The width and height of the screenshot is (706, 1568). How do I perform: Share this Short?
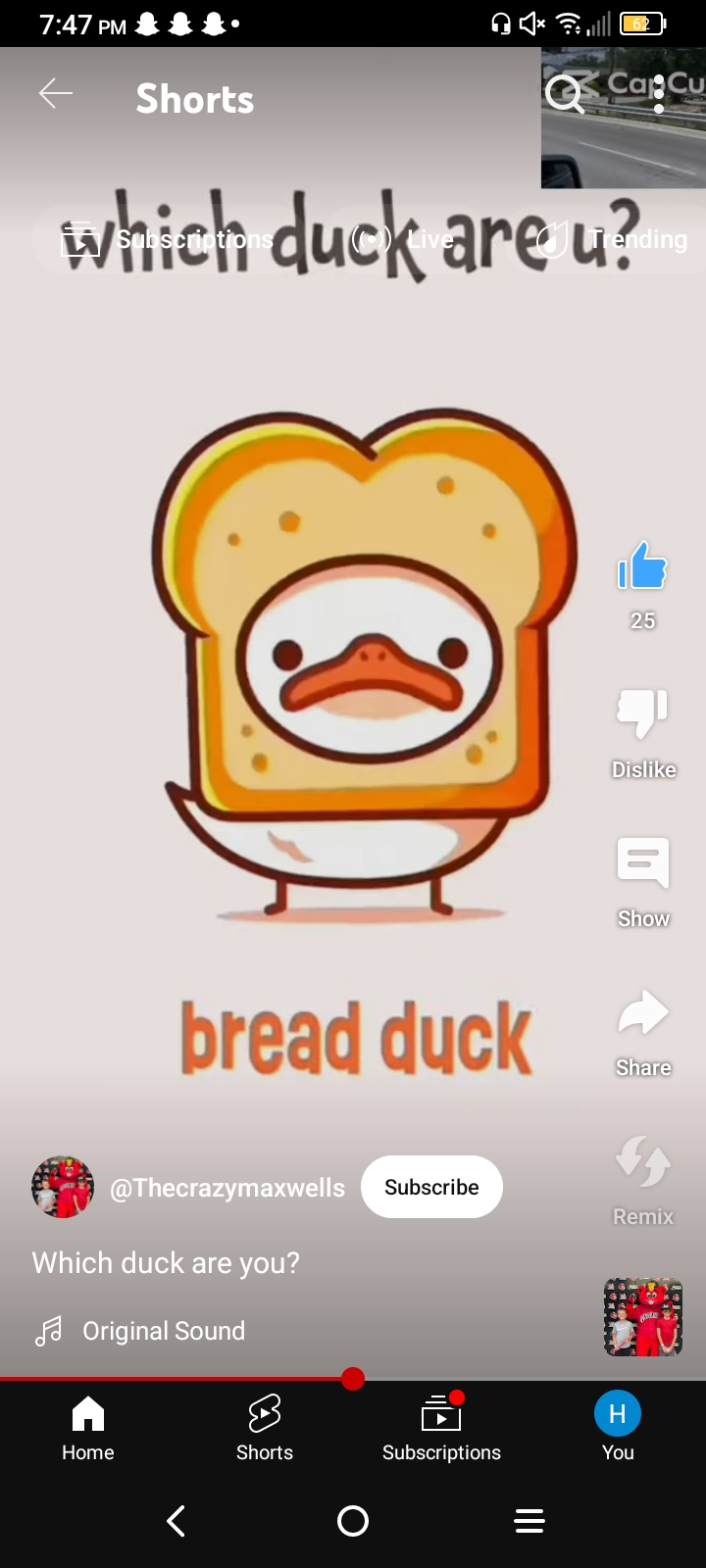point(642,1014)
